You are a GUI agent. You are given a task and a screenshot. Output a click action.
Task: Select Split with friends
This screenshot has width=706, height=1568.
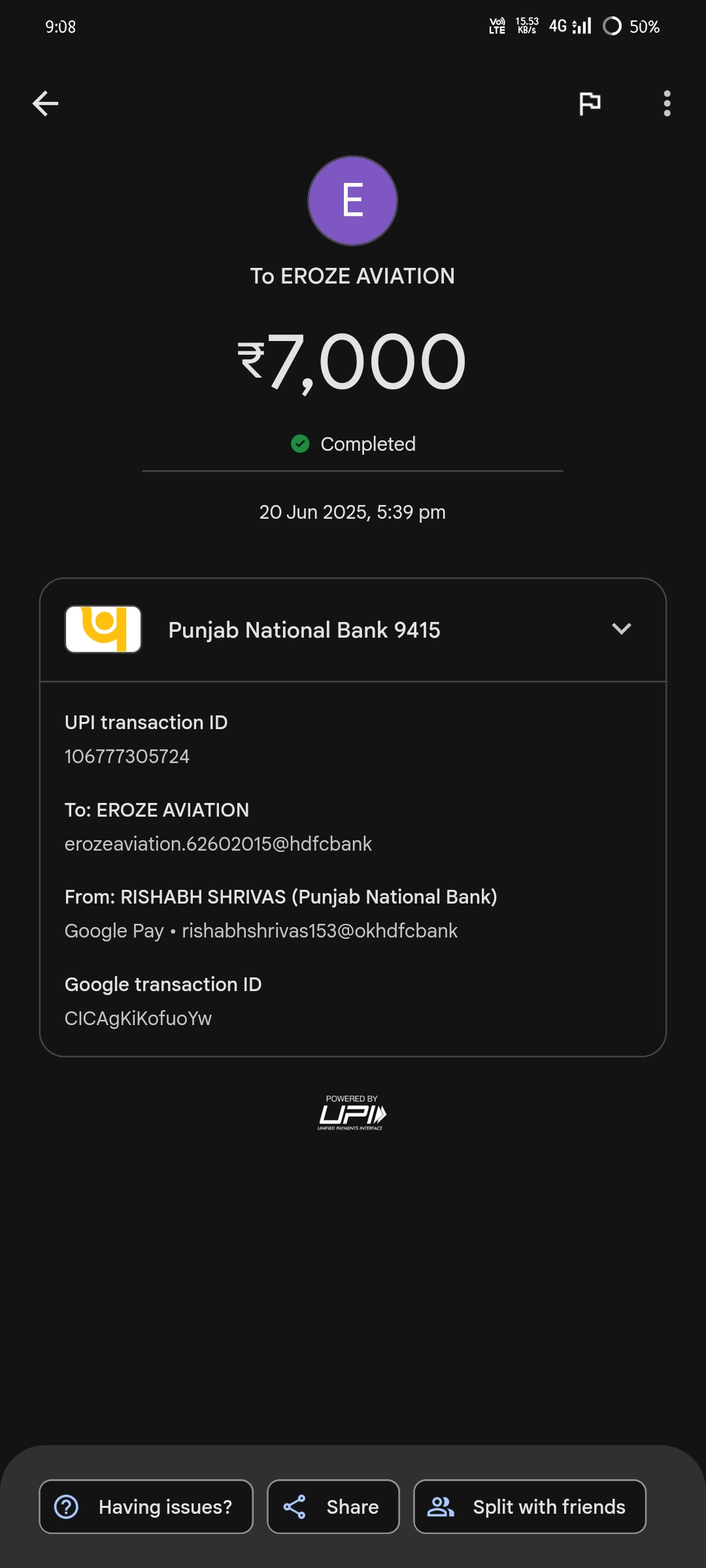click(529, 1507)
